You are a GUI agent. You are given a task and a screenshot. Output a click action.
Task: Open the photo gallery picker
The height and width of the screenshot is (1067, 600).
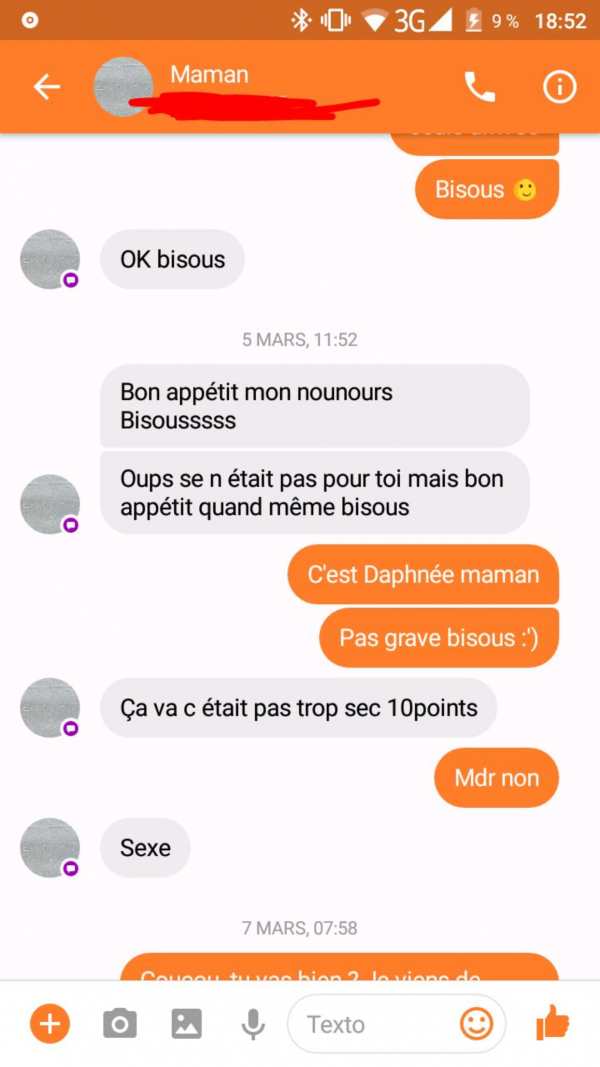186,1023
